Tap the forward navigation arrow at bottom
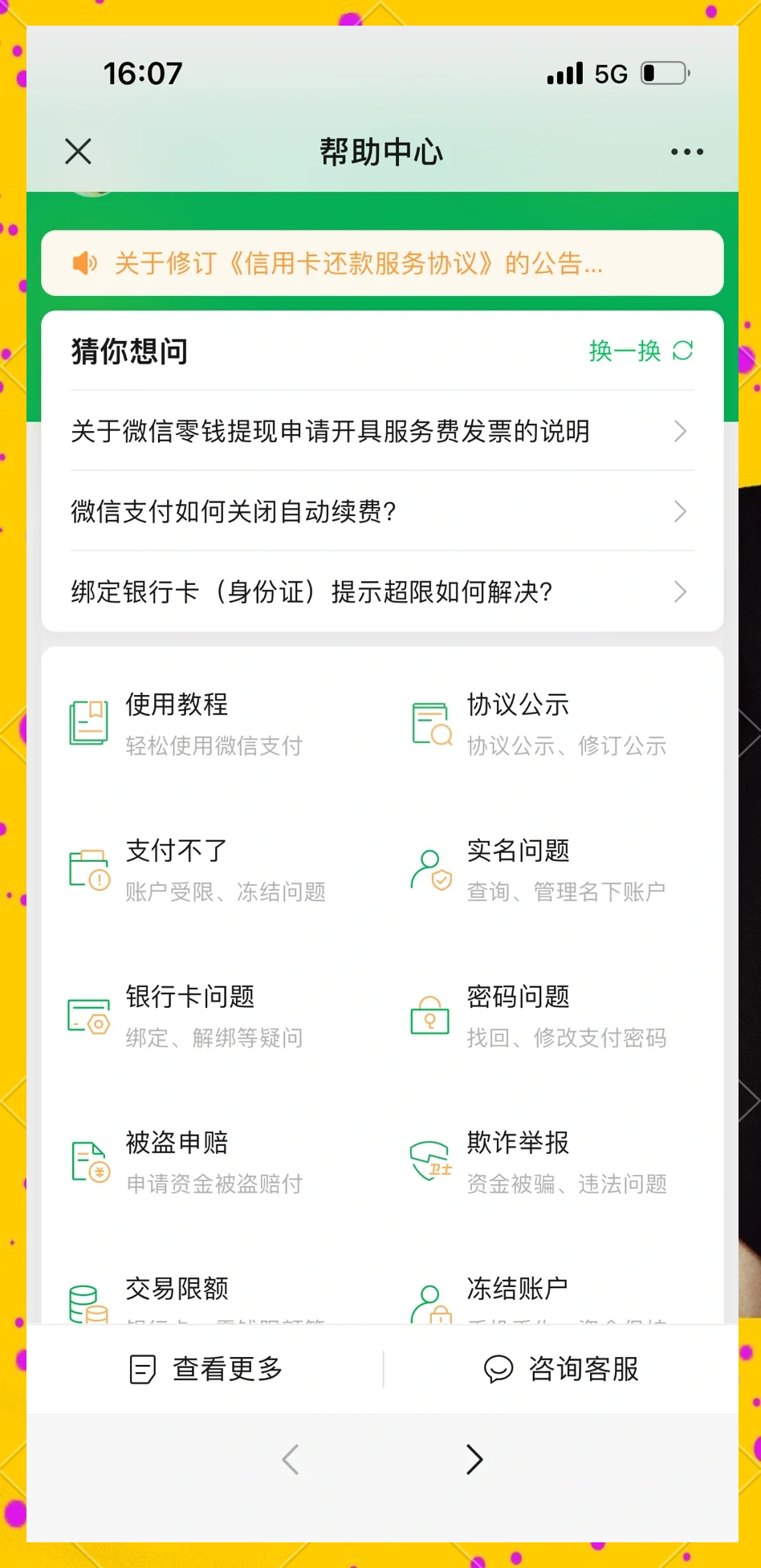This screenshot has height=1568, width=761. click(474, 1460)
